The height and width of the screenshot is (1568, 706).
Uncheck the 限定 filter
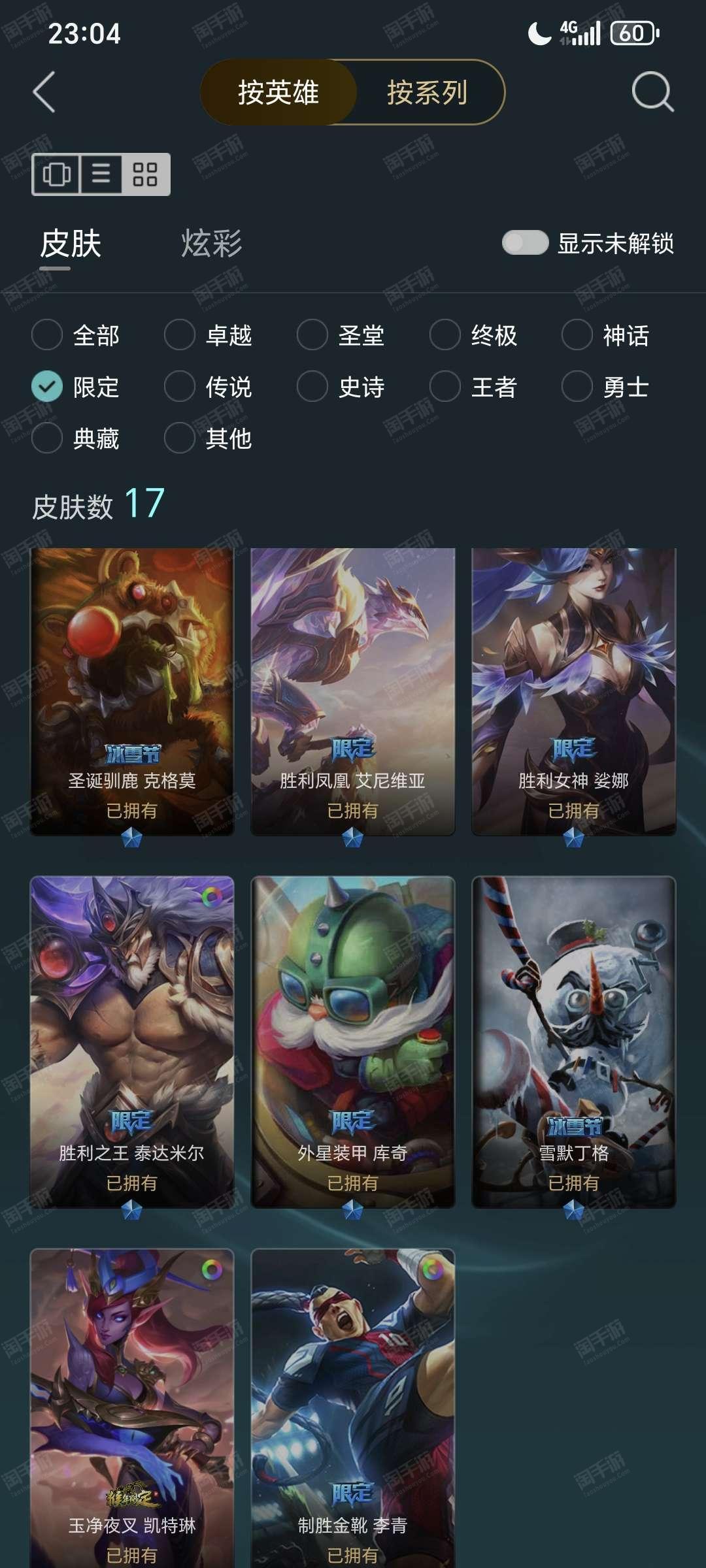point(76,387)
